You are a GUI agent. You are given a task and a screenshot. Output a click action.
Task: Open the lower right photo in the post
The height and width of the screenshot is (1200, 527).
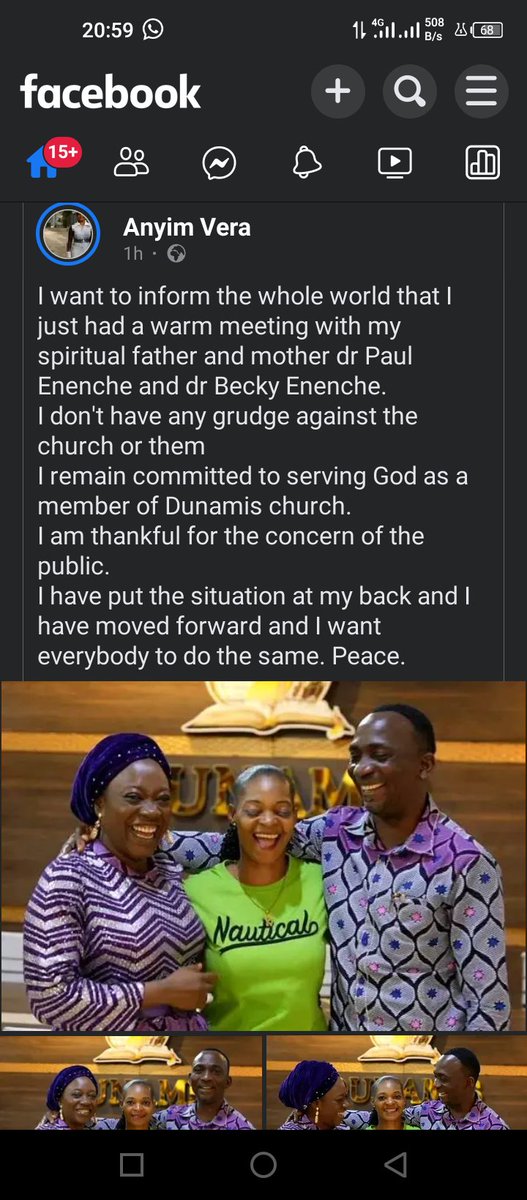[396, 1083]
